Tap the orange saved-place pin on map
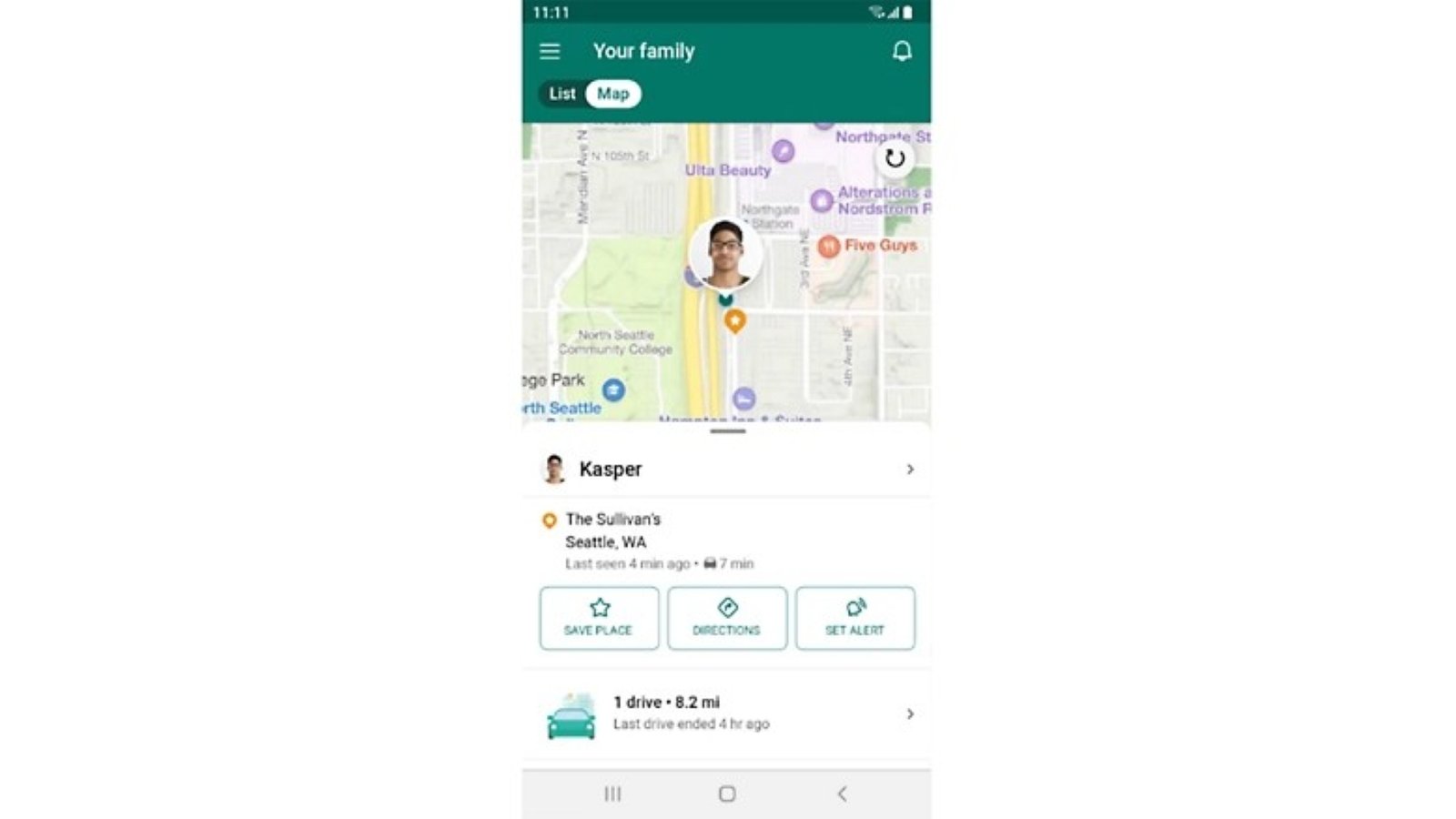Screen dimensions: 1456x819 734,320
